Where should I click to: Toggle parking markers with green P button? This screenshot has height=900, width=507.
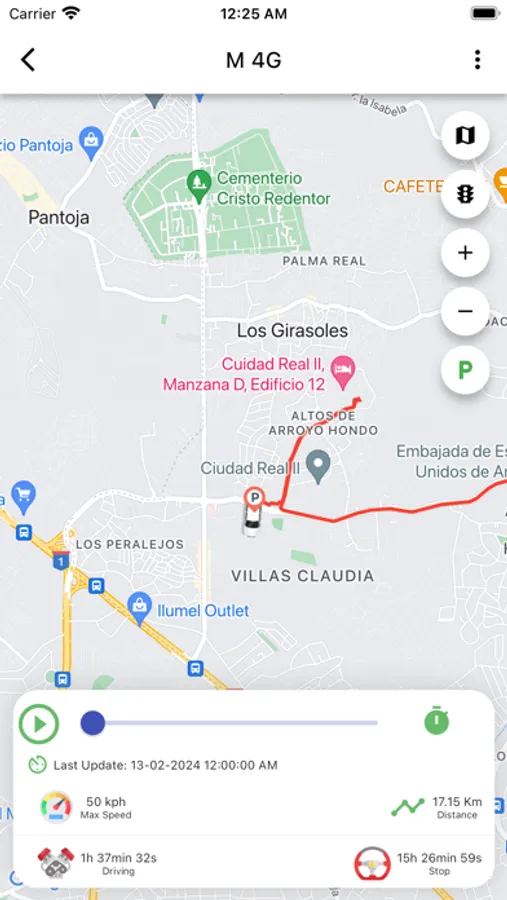tap(465, 370)
